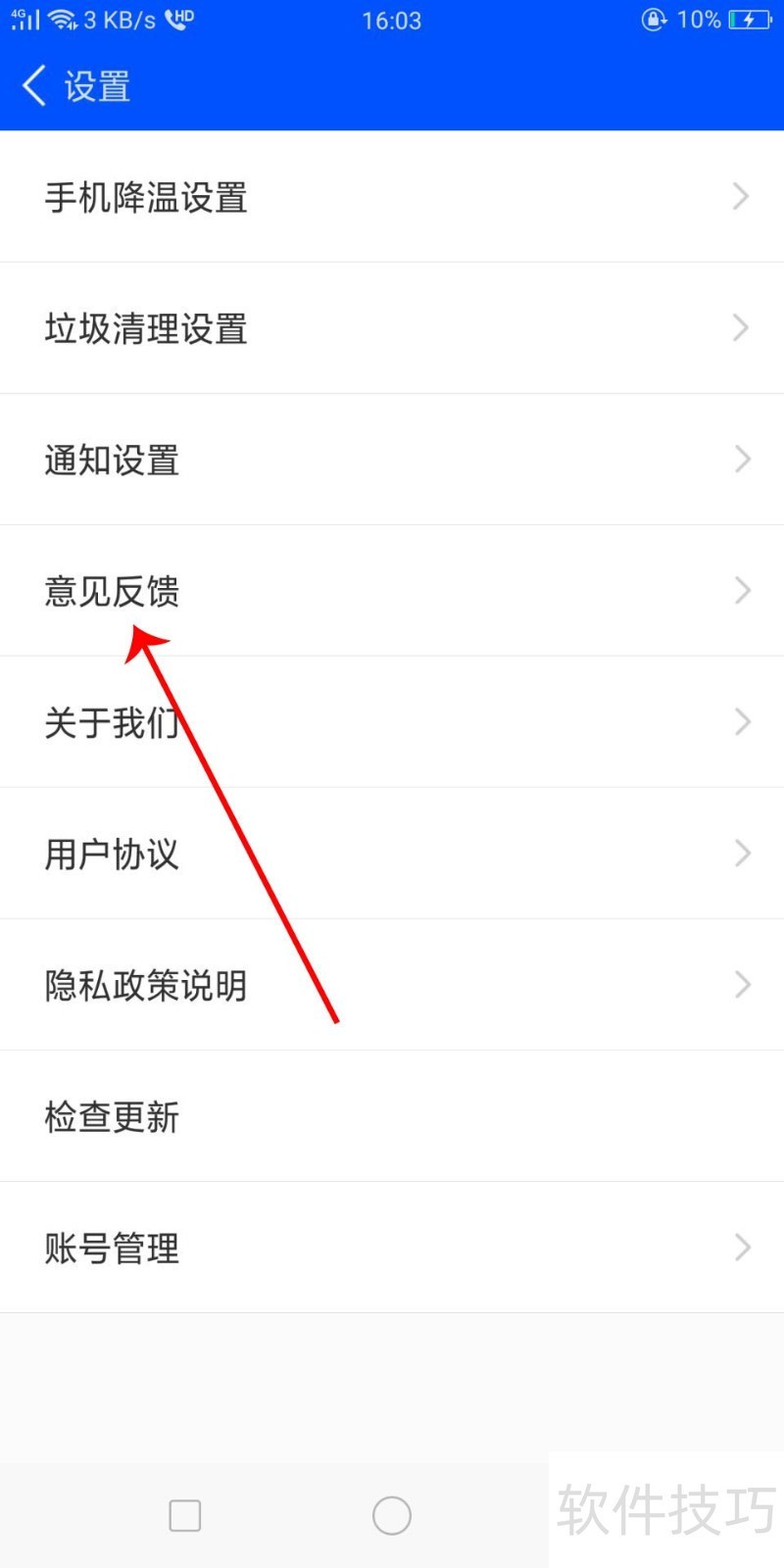This screenshot has width=784, height=1568.
Task: Go back from the 设置 page
Action: [35, 86]
